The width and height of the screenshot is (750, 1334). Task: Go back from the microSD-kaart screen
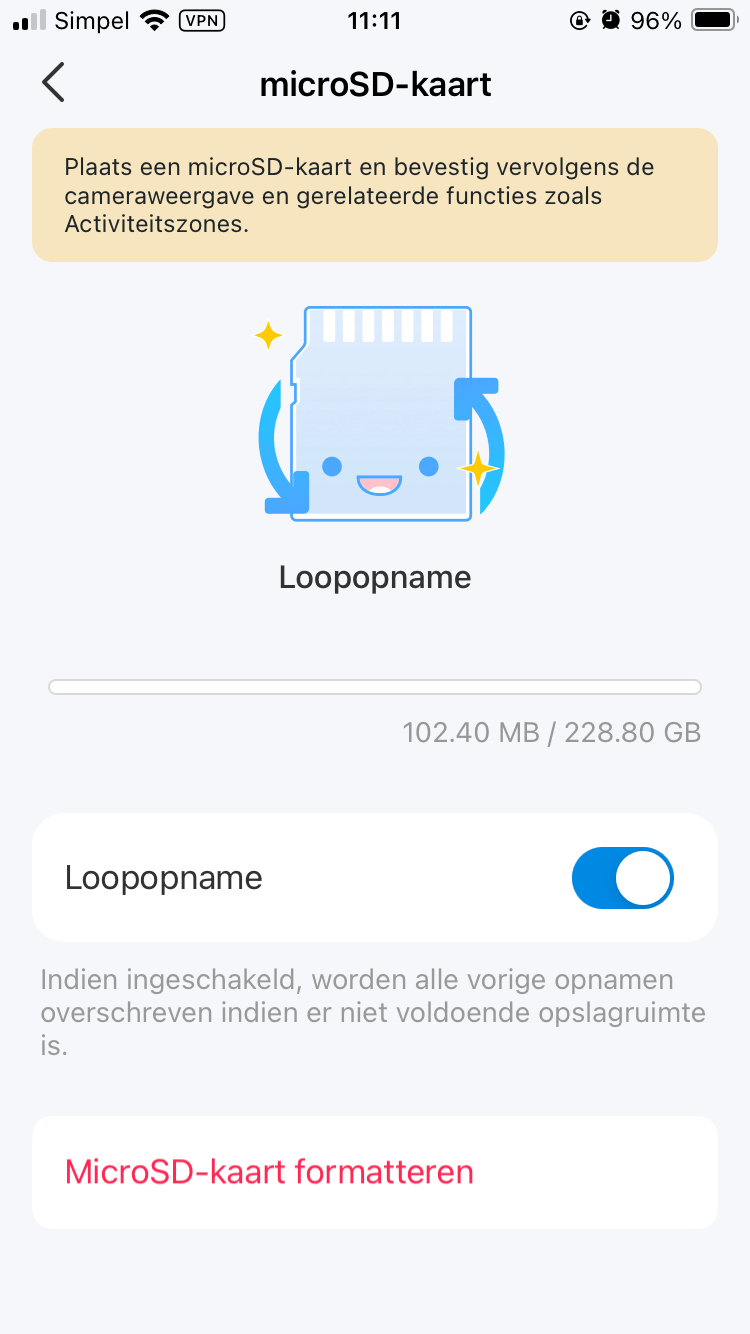(x=54, y=83)
